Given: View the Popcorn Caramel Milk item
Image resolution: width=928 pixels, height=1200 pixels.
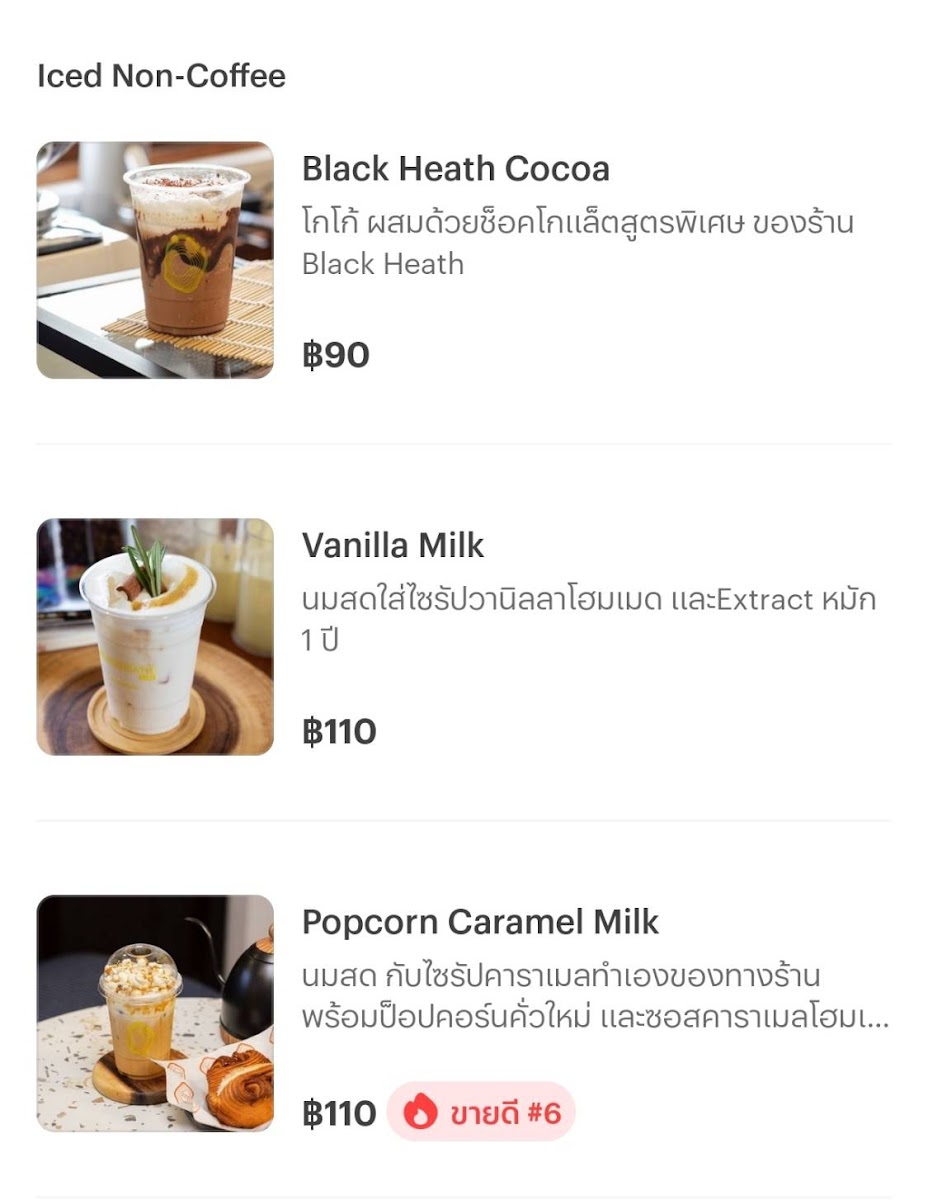Looking at the screenshot, I should tap(480, 922).
